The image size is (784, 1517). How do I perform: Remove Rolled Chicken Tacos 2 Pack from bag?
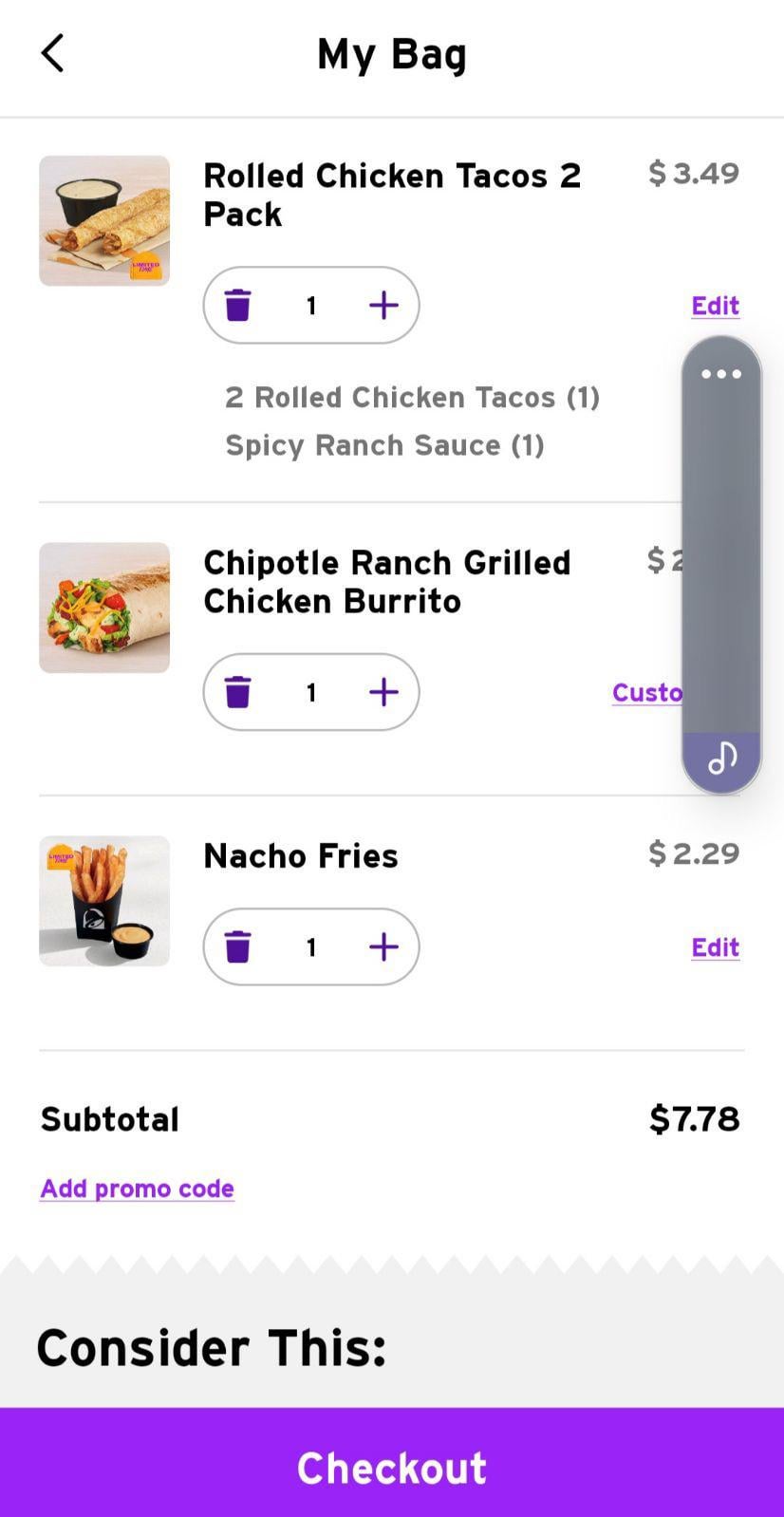(237, 306)
